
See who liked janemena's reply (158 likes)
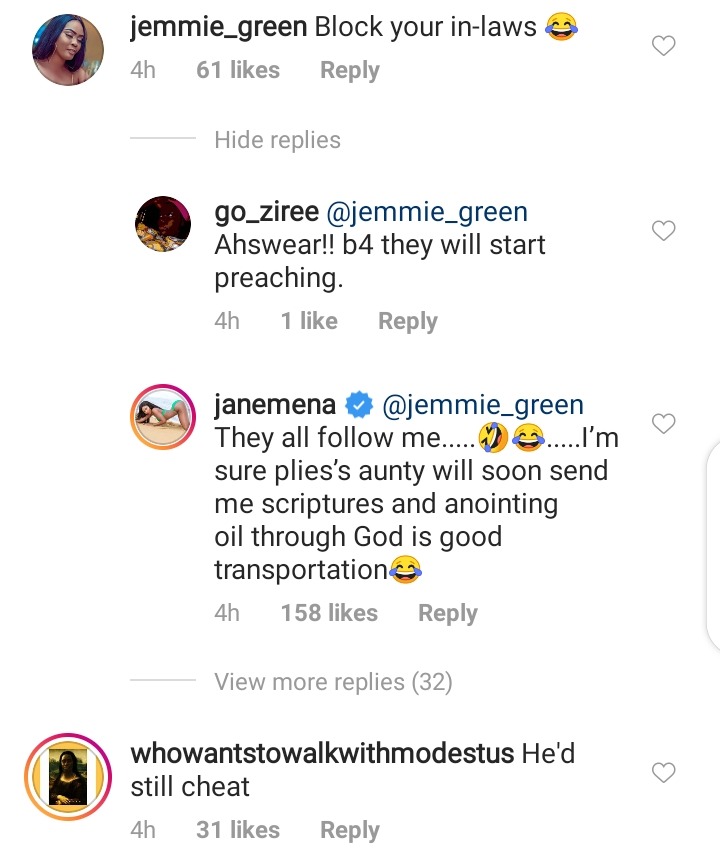(329, 613)
